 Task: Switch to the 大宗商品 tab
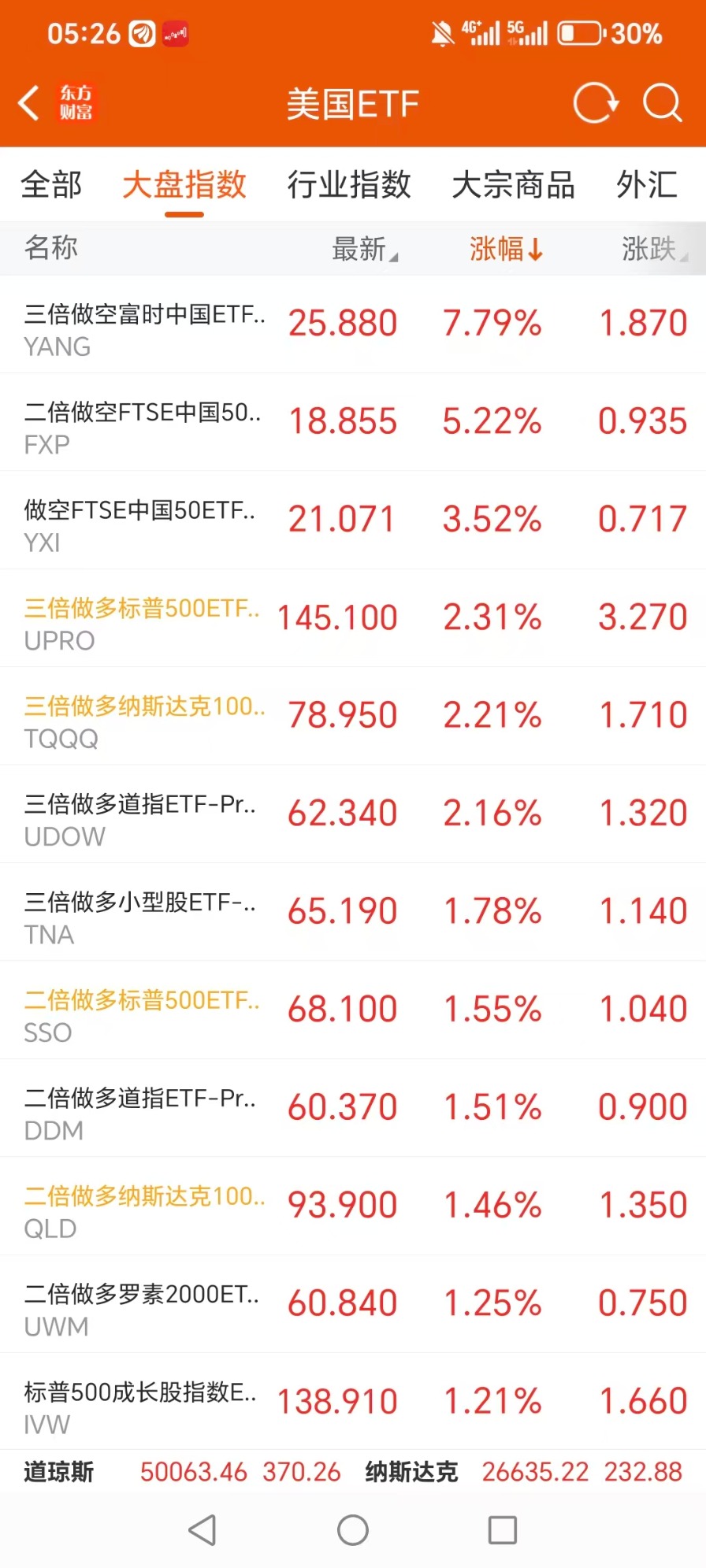click(x=514, y=185)
